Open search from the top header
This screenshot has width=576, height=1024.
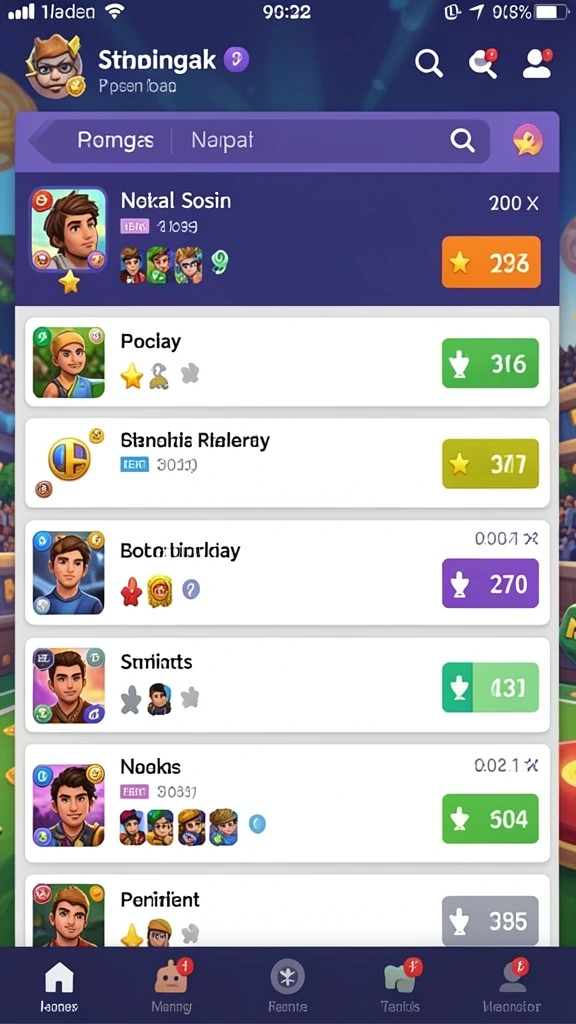pos(429,64)
